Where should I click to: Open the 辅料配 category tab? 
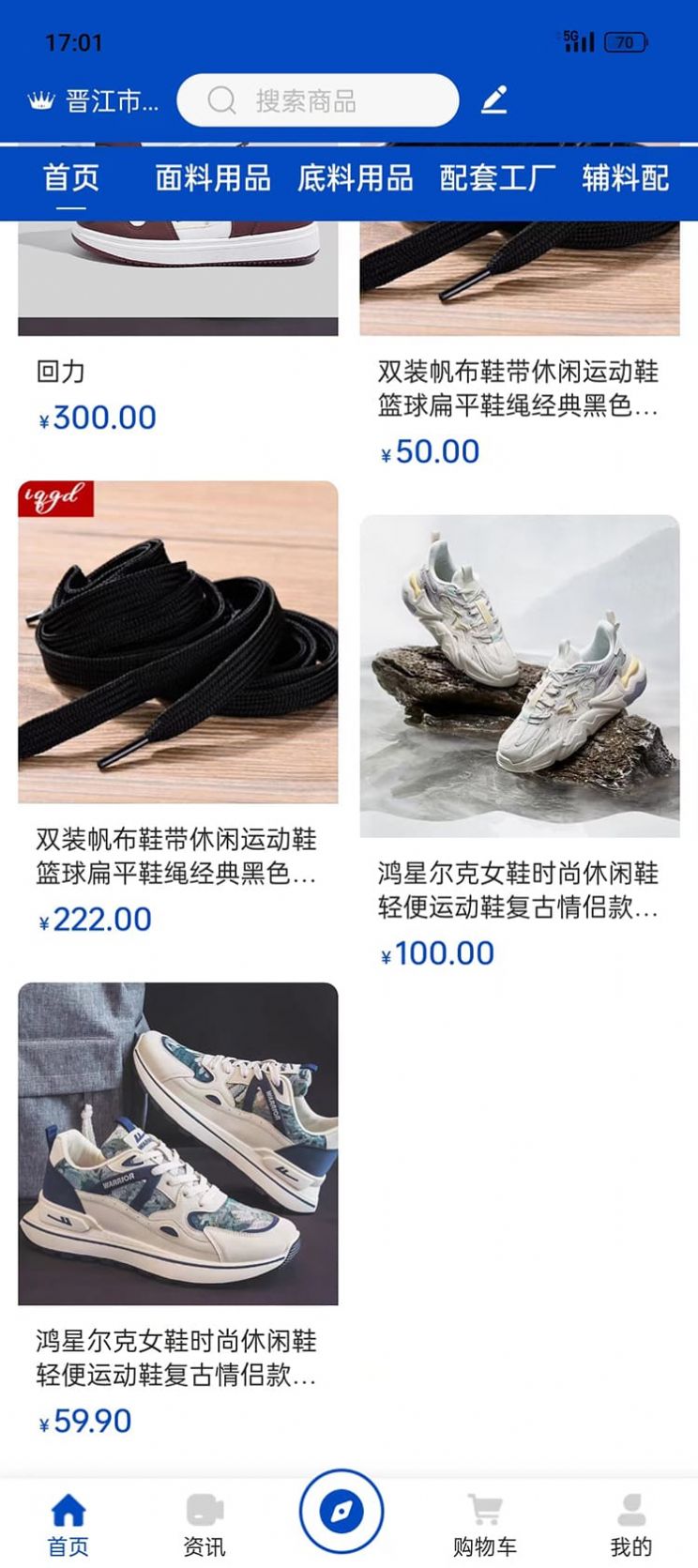(625, 177)
